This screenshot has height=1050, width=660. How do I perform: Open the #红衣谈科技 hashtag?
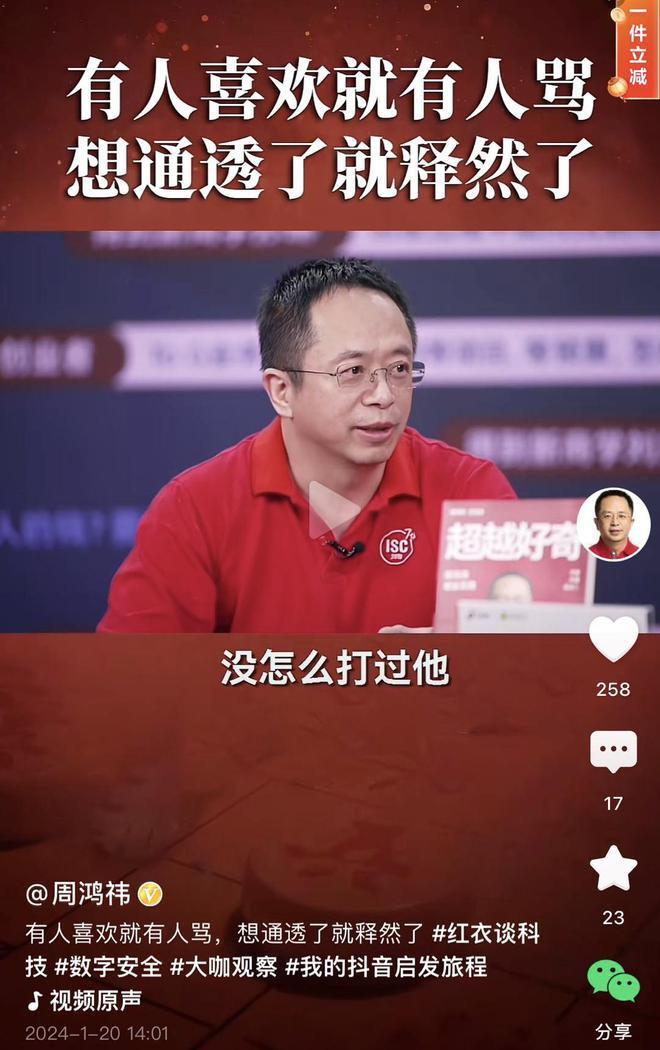486,933
